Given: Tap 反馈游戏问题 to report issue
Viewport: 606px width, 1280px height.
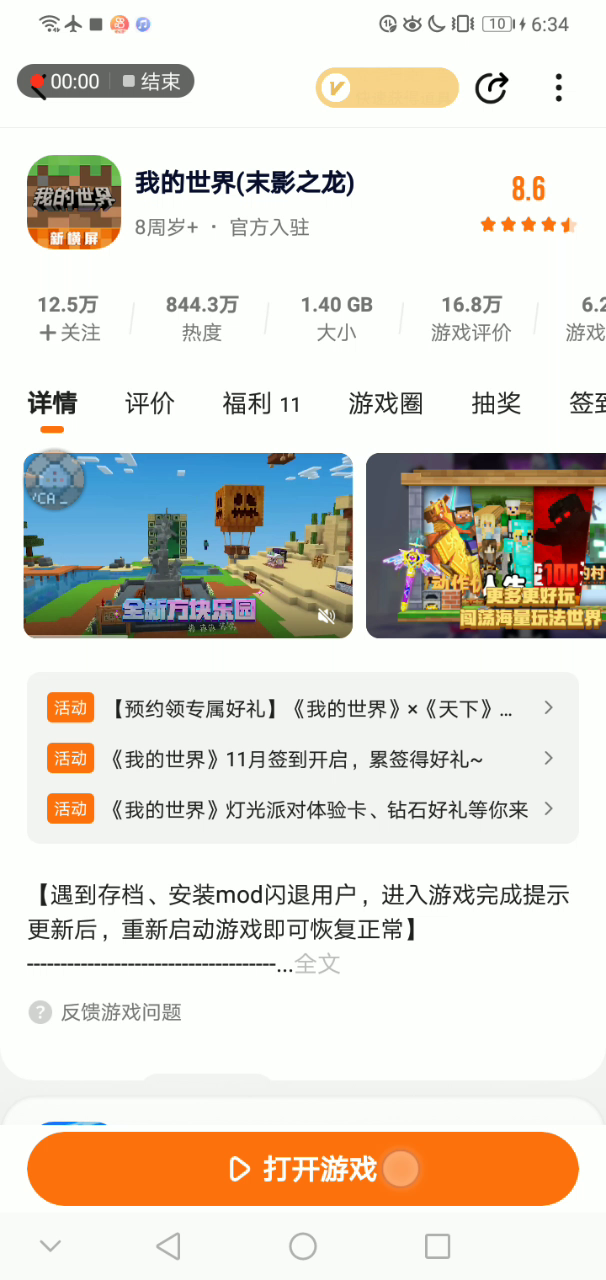Looking at the screenshot, I should pos(120,1012).
